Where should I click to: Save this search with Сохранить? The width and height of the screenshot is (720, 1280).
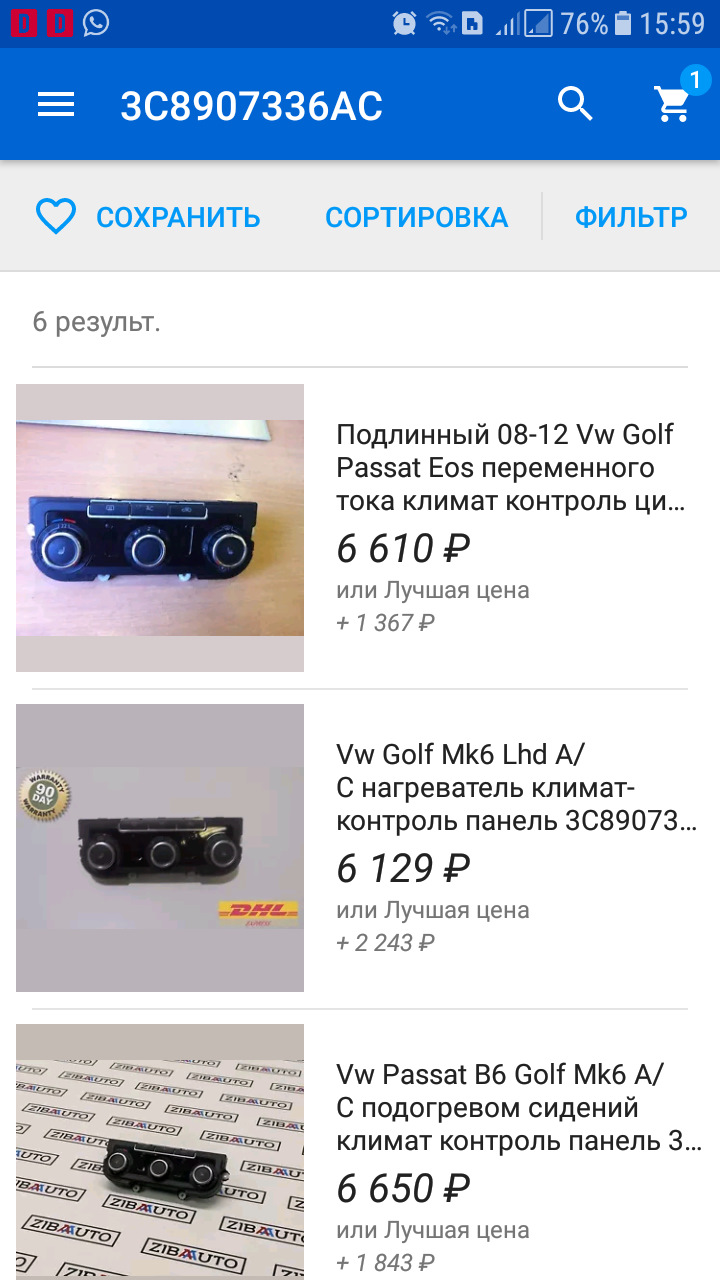click(x=148, y=217)
